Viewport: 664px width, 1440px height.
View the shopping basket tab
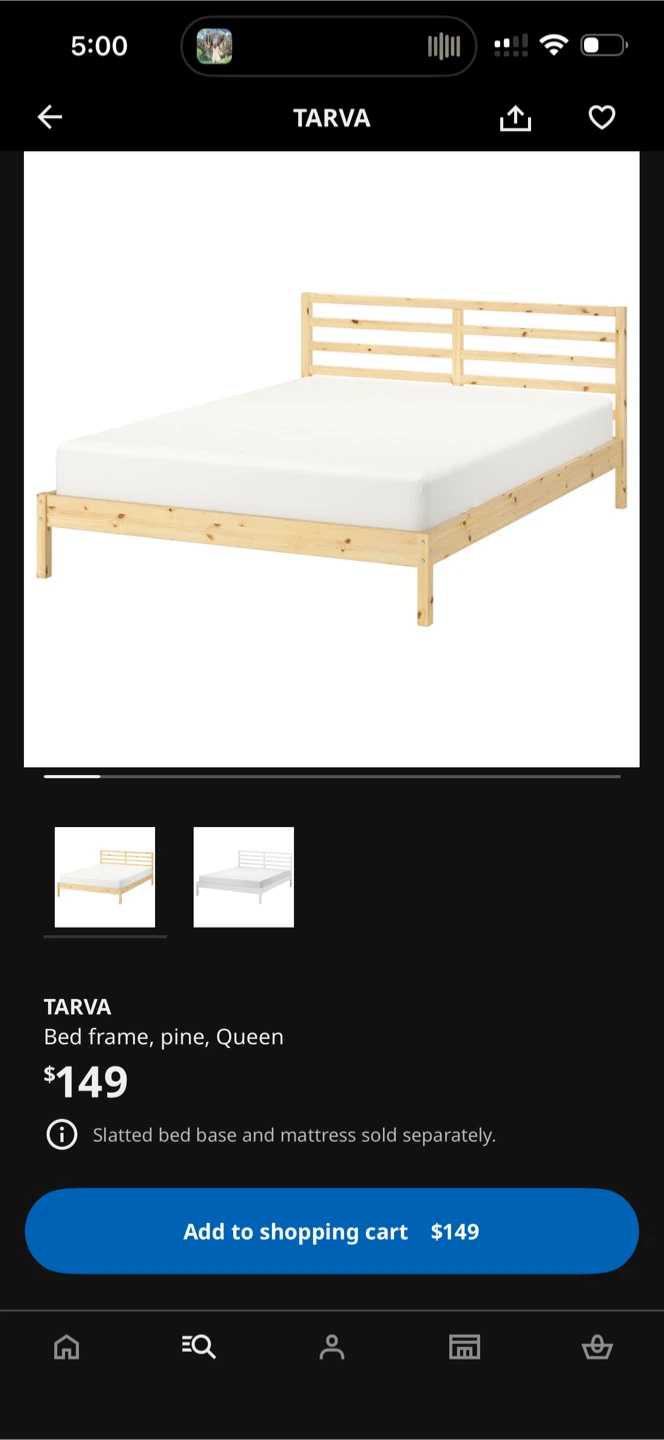597,1347
